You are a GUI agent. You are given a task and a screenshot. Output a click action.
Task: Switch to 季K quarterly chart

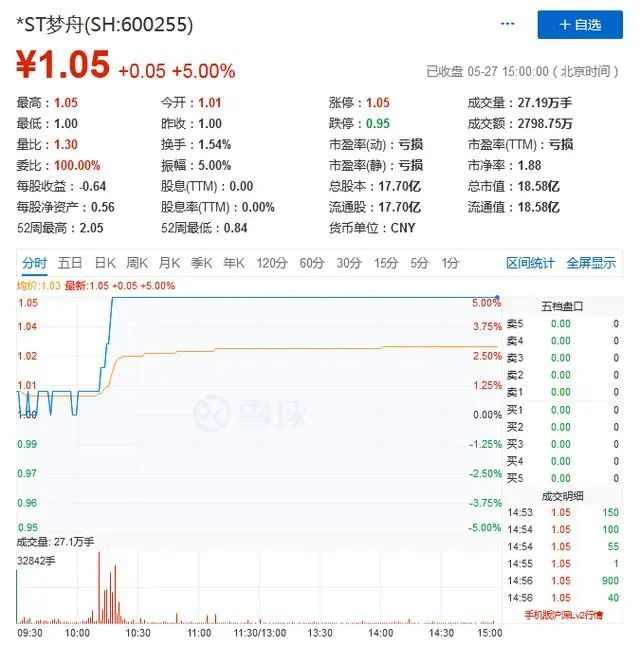[x=202, y=263]
